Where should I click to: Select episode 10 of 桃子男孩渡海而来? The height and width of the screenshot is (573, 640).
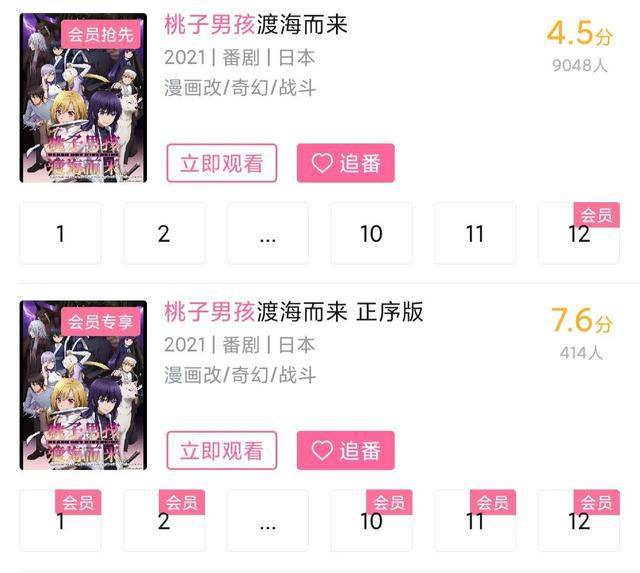tap(371, 234)
